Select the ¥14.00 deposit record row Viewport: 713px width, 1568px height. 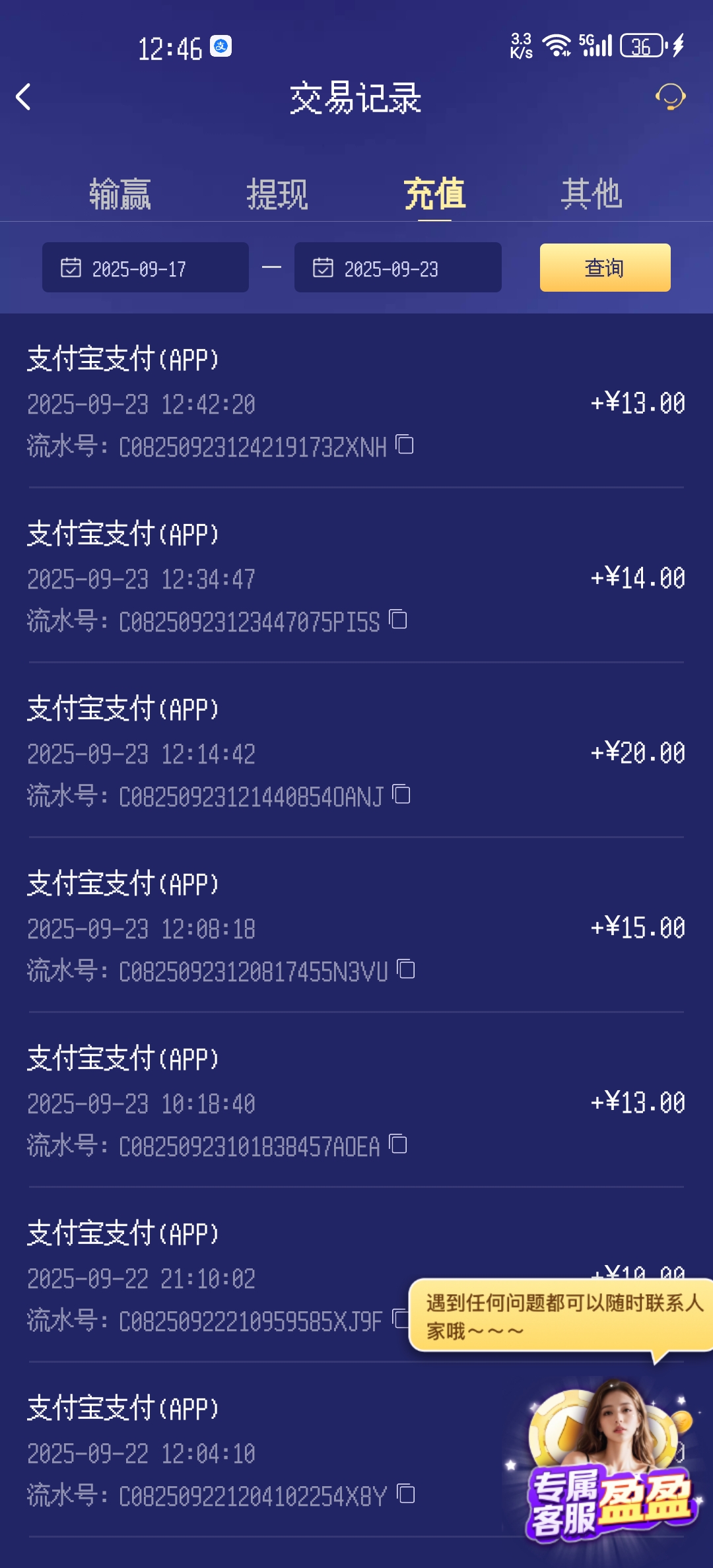(264, 577)
